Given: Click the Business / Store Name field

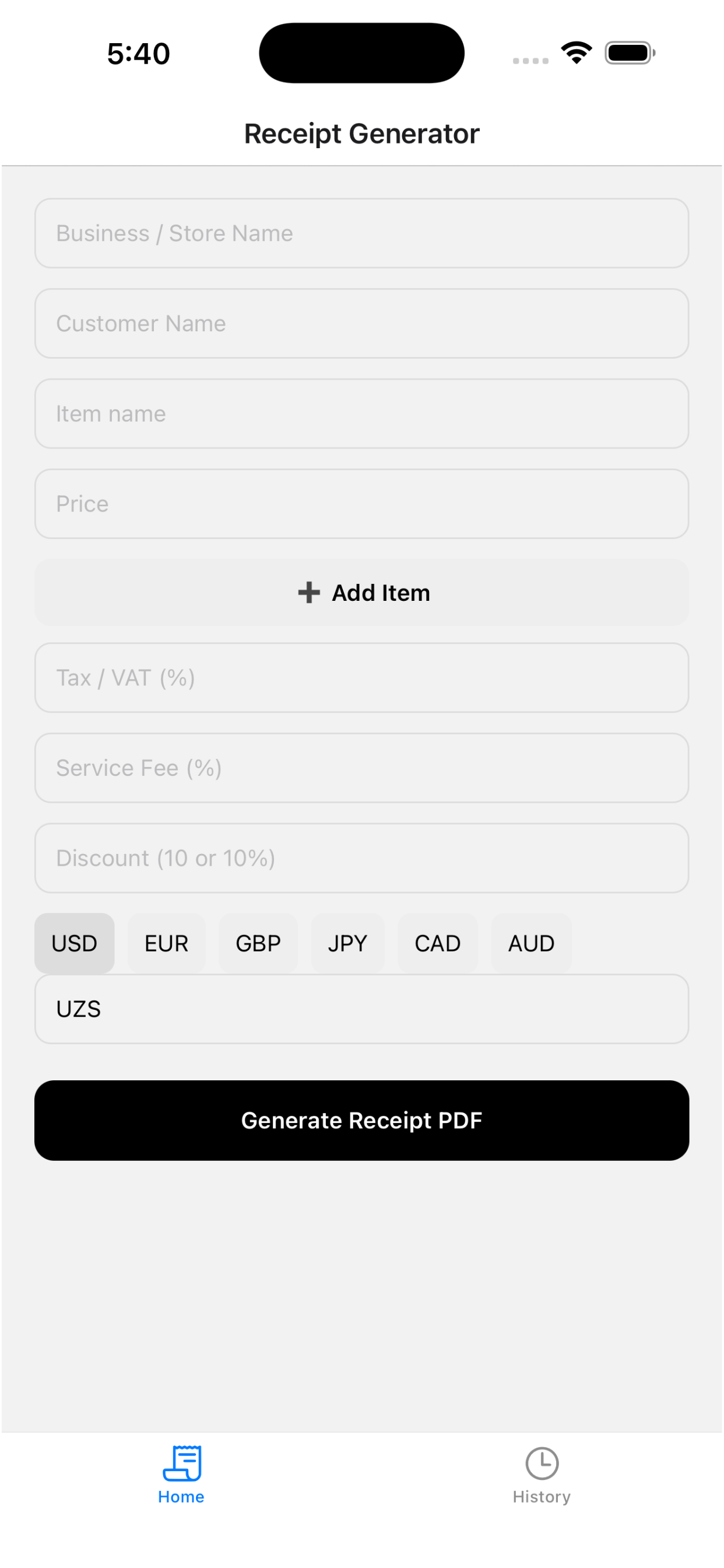Looking at the screenshot, I should click(361, 233).
